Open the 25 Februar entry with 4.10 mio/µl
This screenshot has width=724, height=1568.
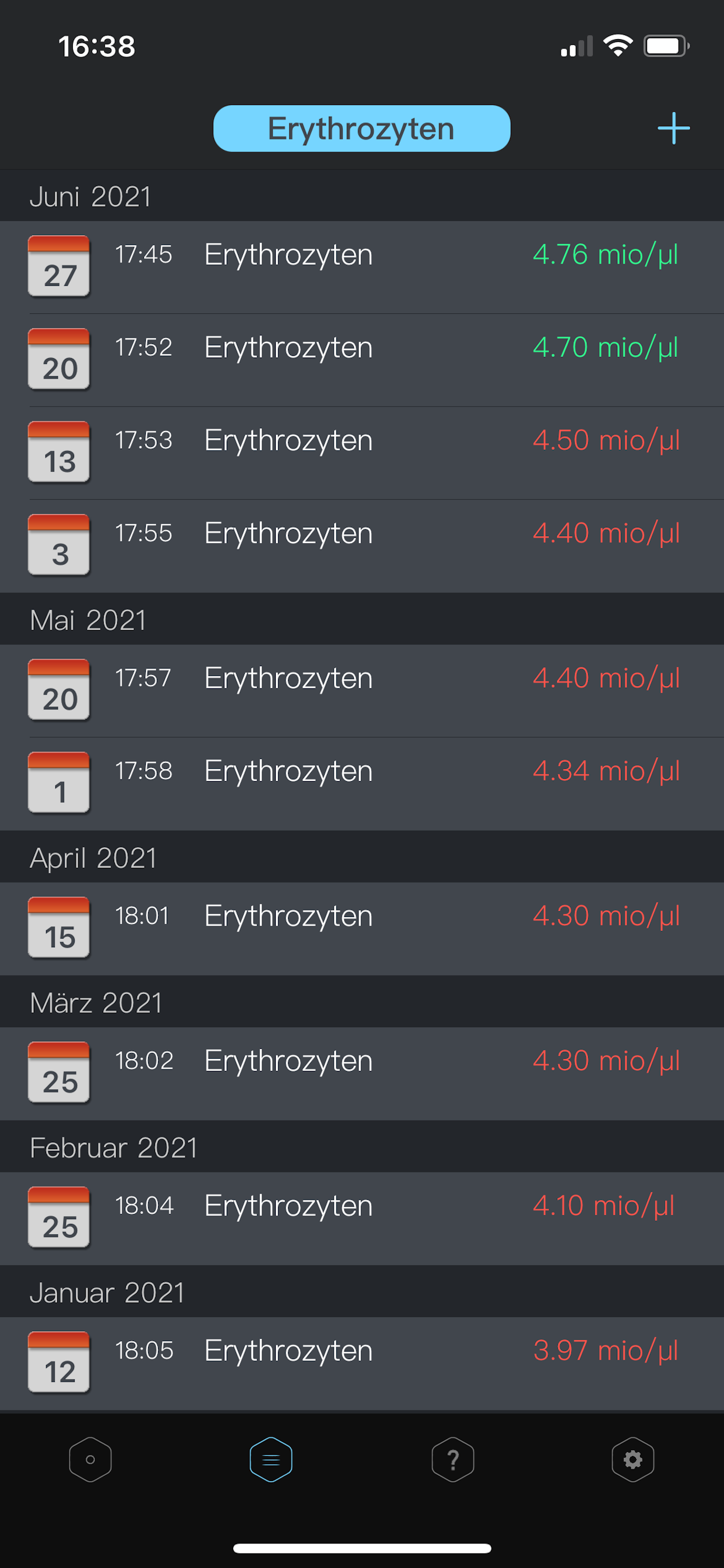(x=362, y=1218)
